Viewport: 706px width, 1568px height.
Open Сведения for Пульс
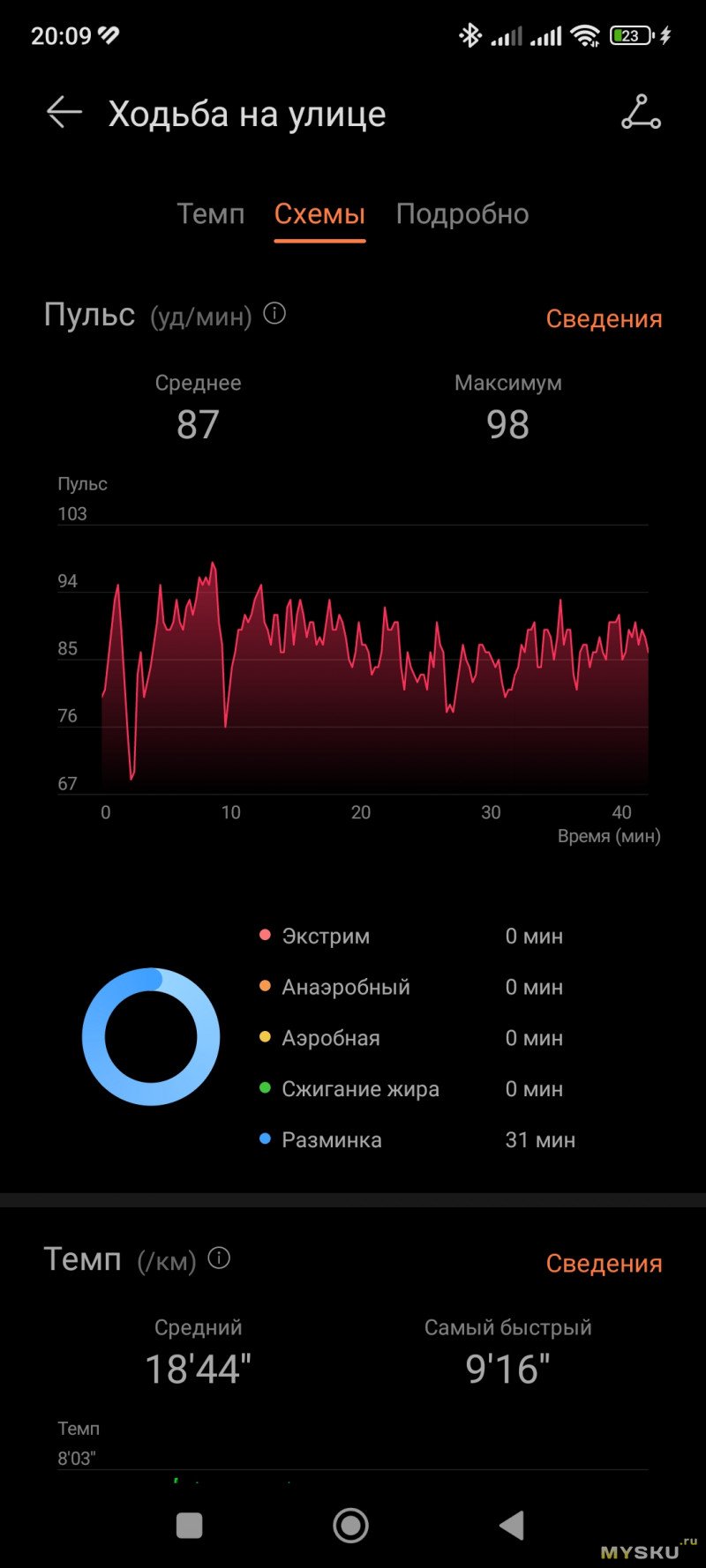click(x=604, y=318)
